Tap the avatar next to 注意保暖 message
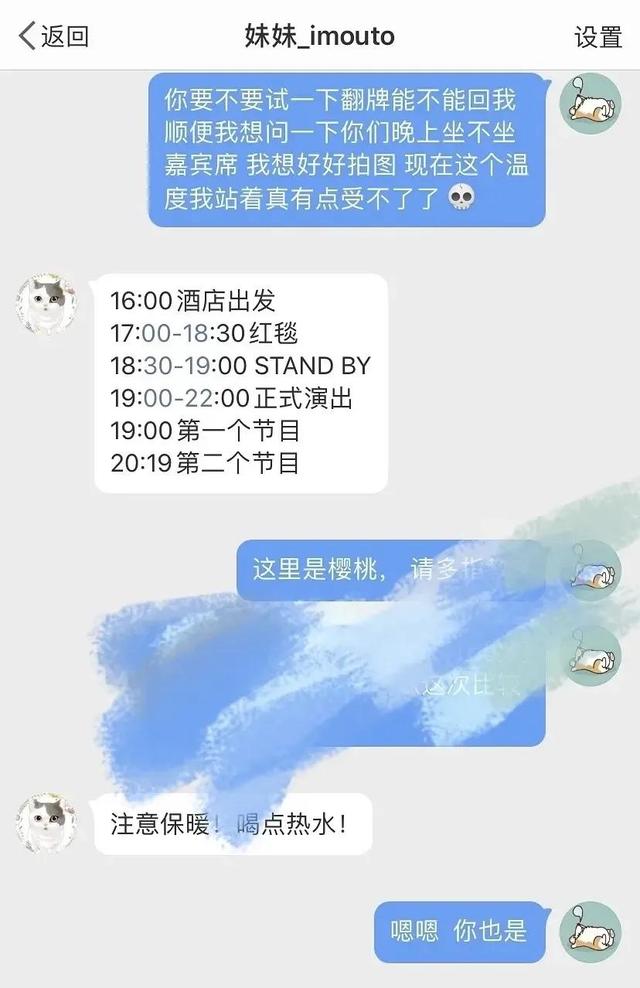This screenshot has height=988, width=640. pos(46,823)
